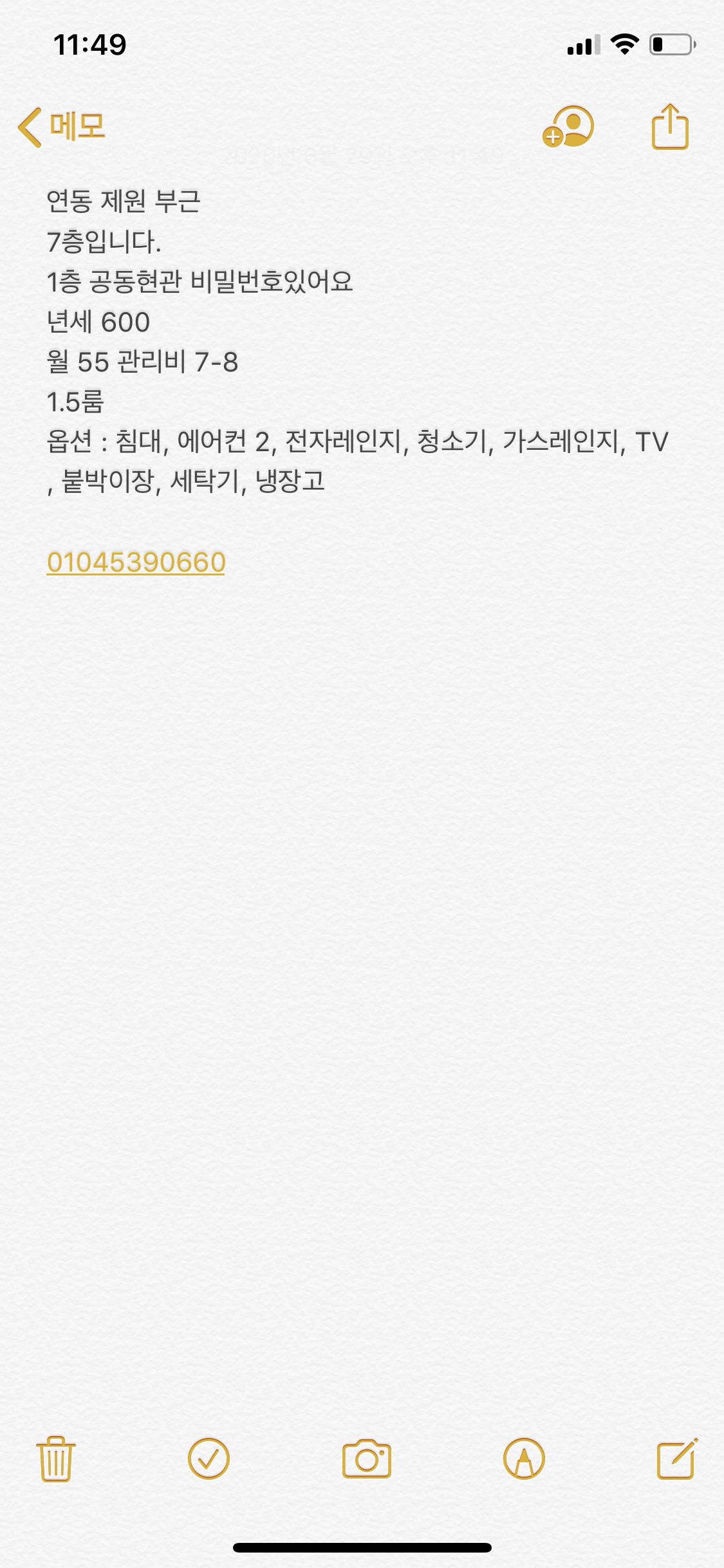Screen dimensions: 724x1568
Task: Insert a checklist in the note
Action: 209,1459
